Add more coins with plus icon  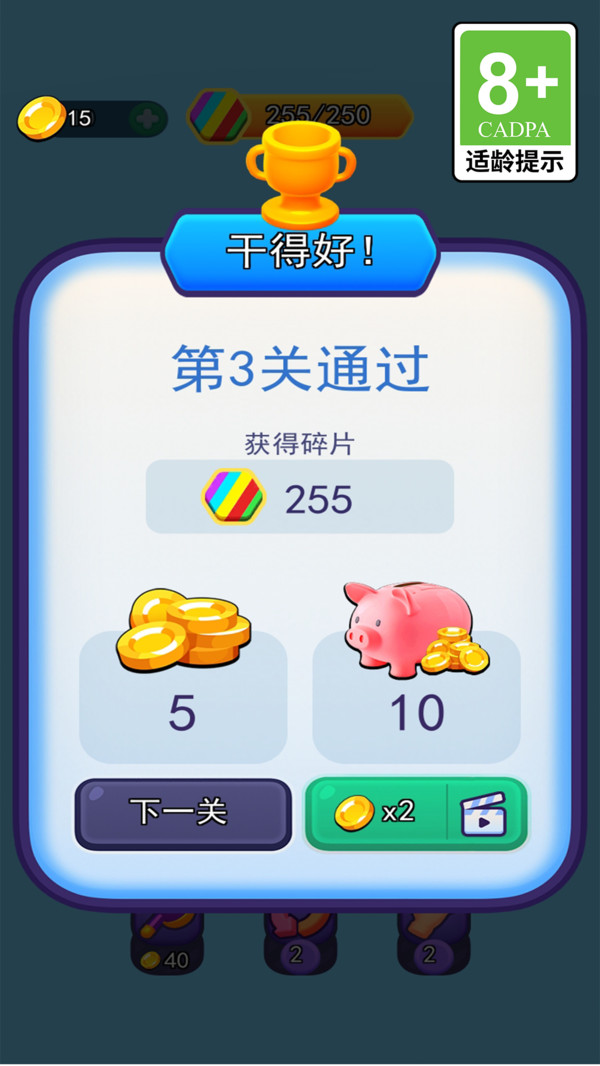tap(147, 119)
